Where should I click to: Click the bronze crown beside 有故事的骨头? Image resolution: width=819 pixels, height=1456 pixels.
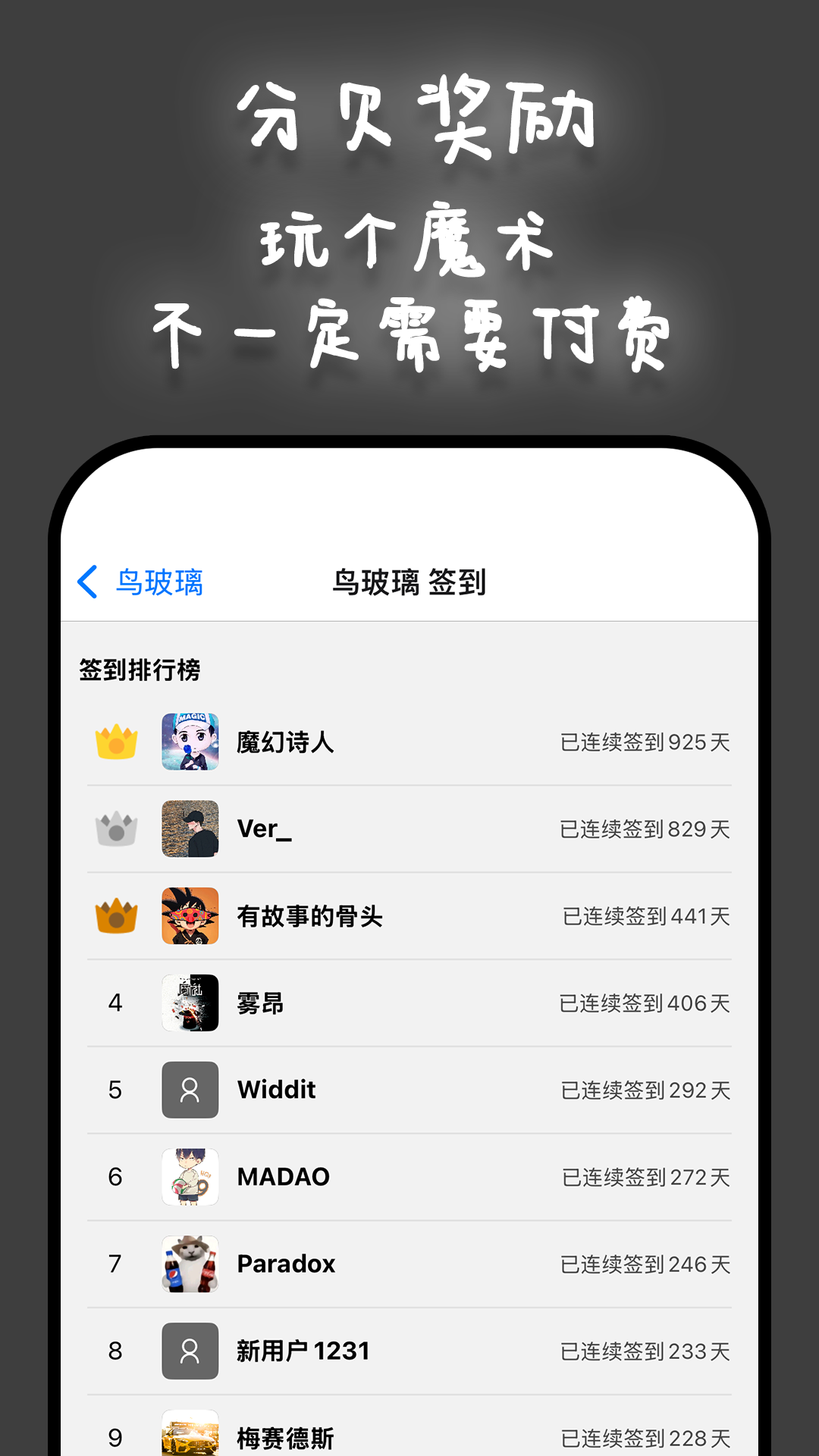point(115,916)
